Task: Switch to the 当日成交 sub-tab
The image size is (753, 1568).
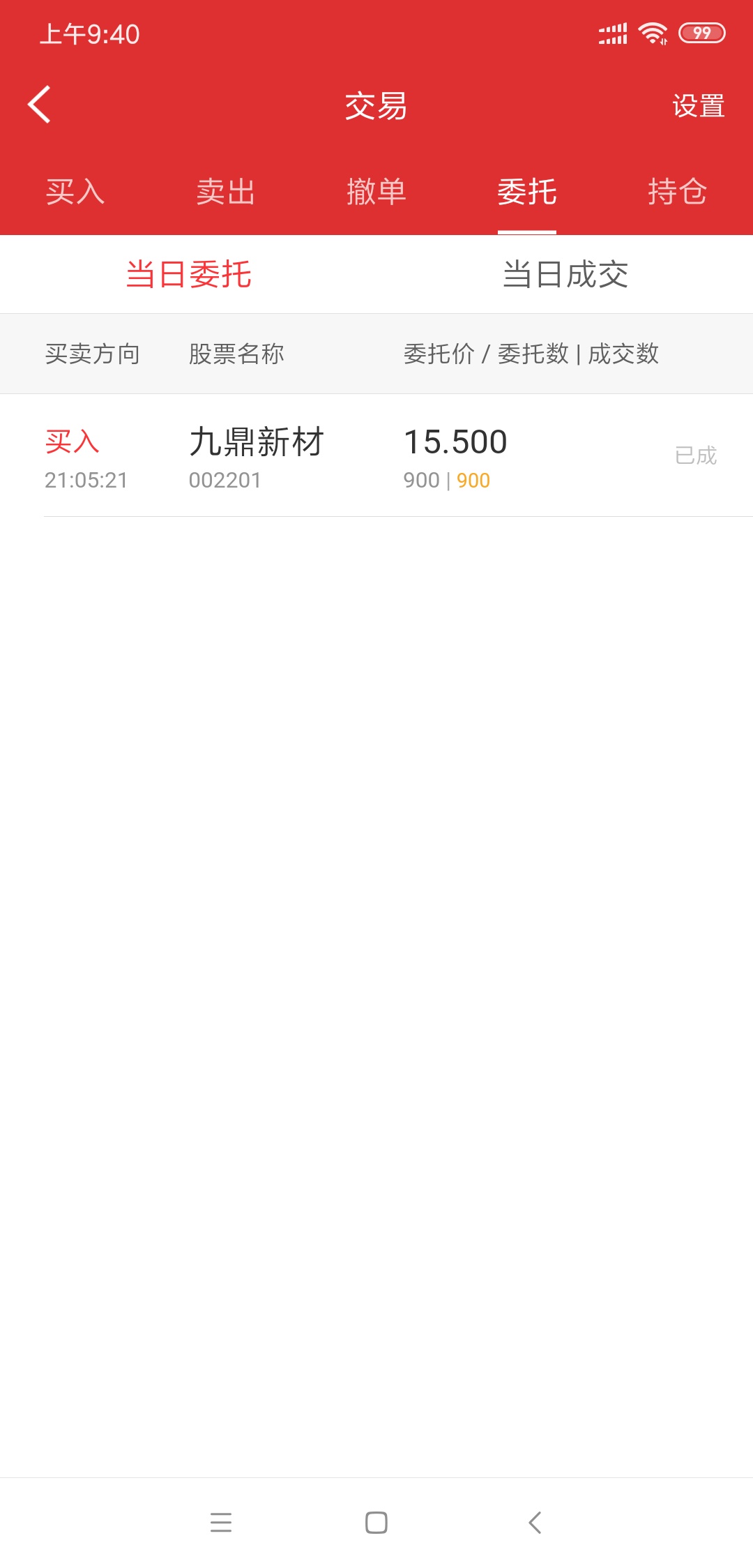Action: (x=565, y=274)
